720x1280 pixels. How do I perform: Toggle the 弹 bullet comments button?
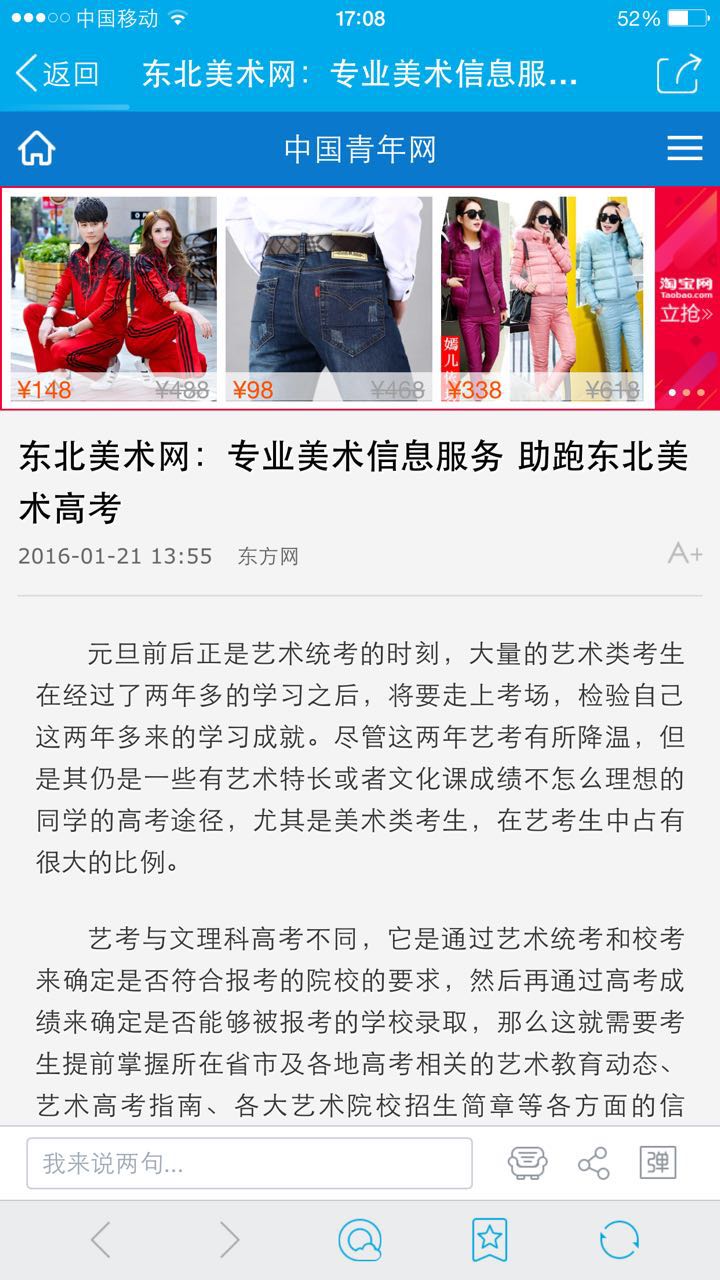pos(658,1163)
